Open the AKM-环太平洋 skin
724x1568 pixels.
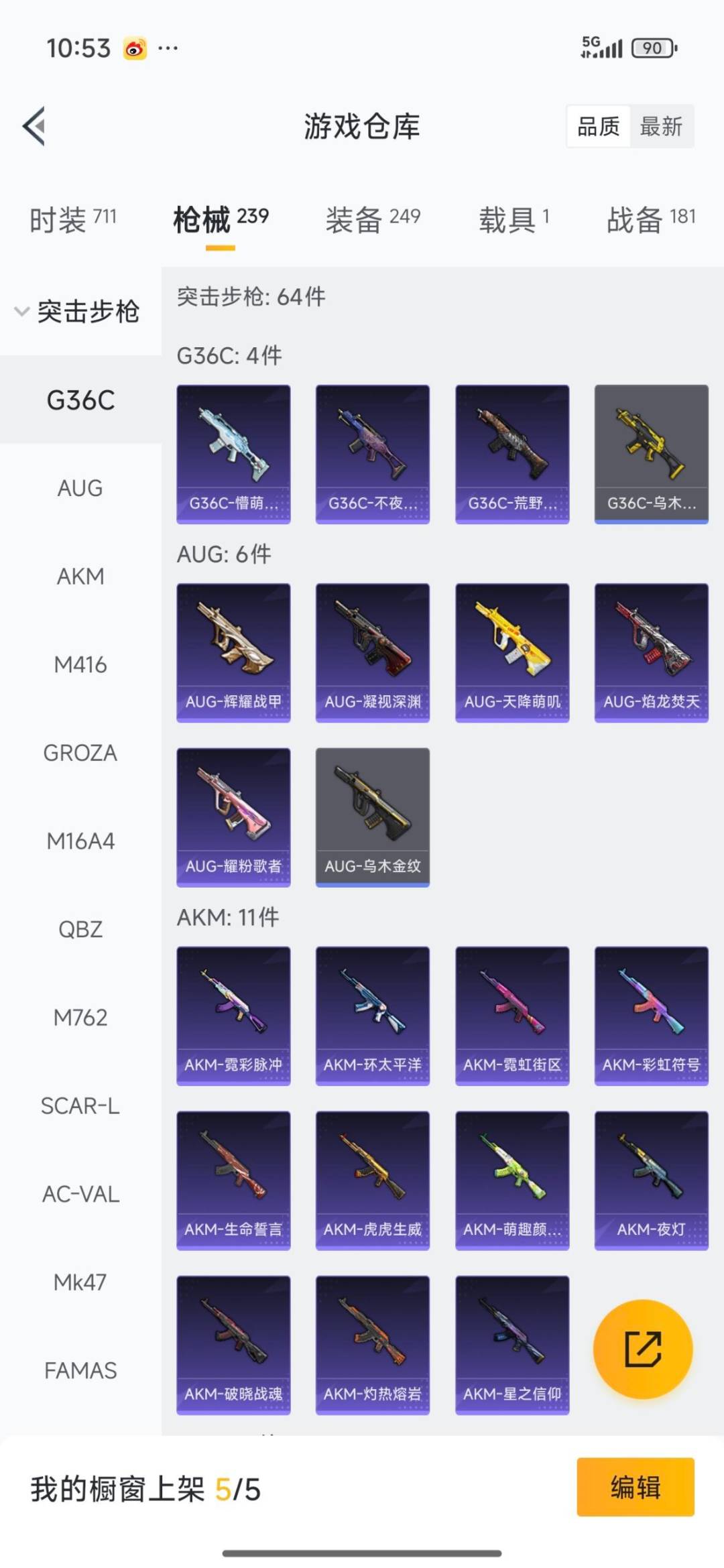(373, 1016)
